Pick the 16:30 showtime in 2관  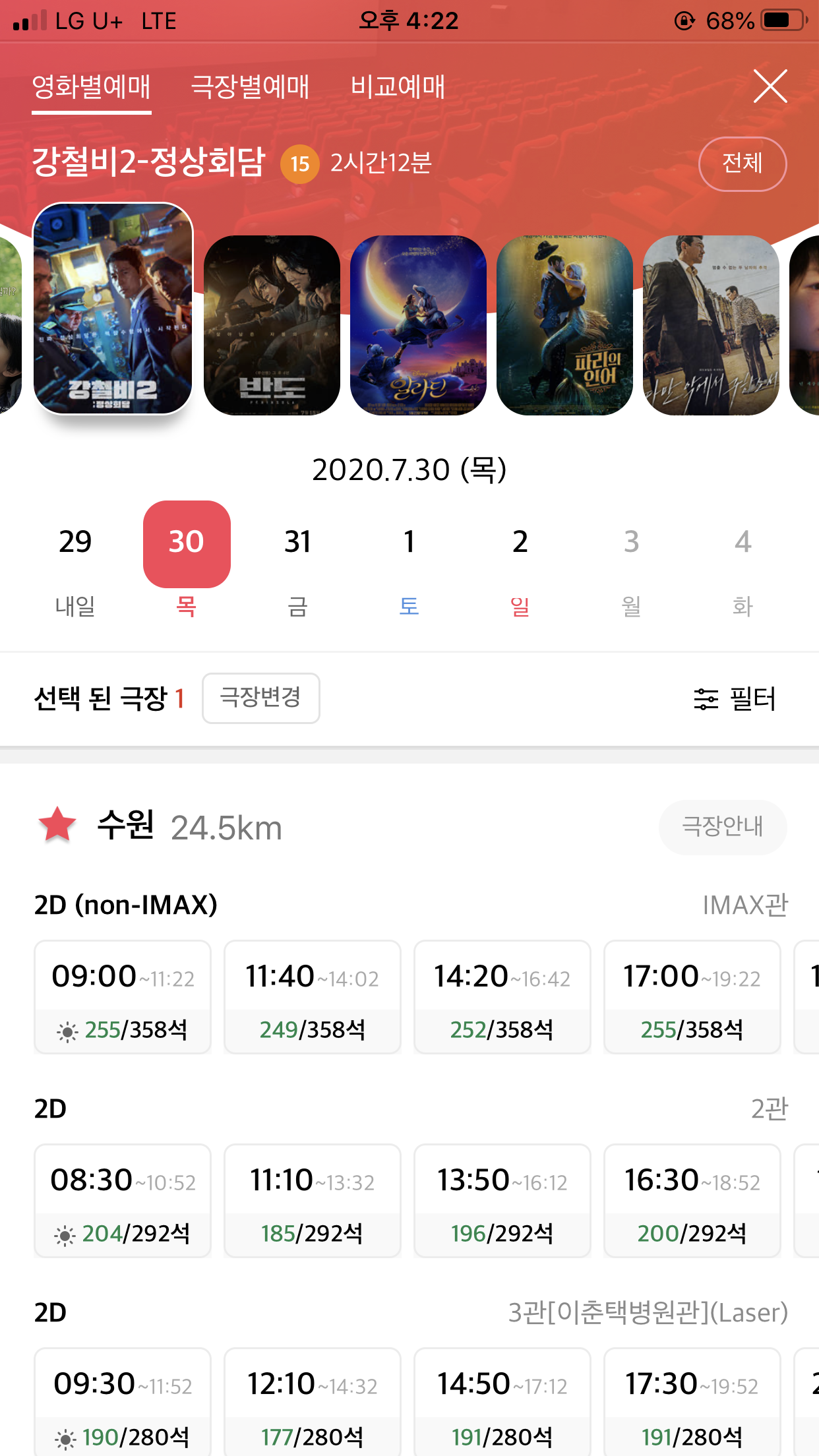click(x=692, y=1200)
